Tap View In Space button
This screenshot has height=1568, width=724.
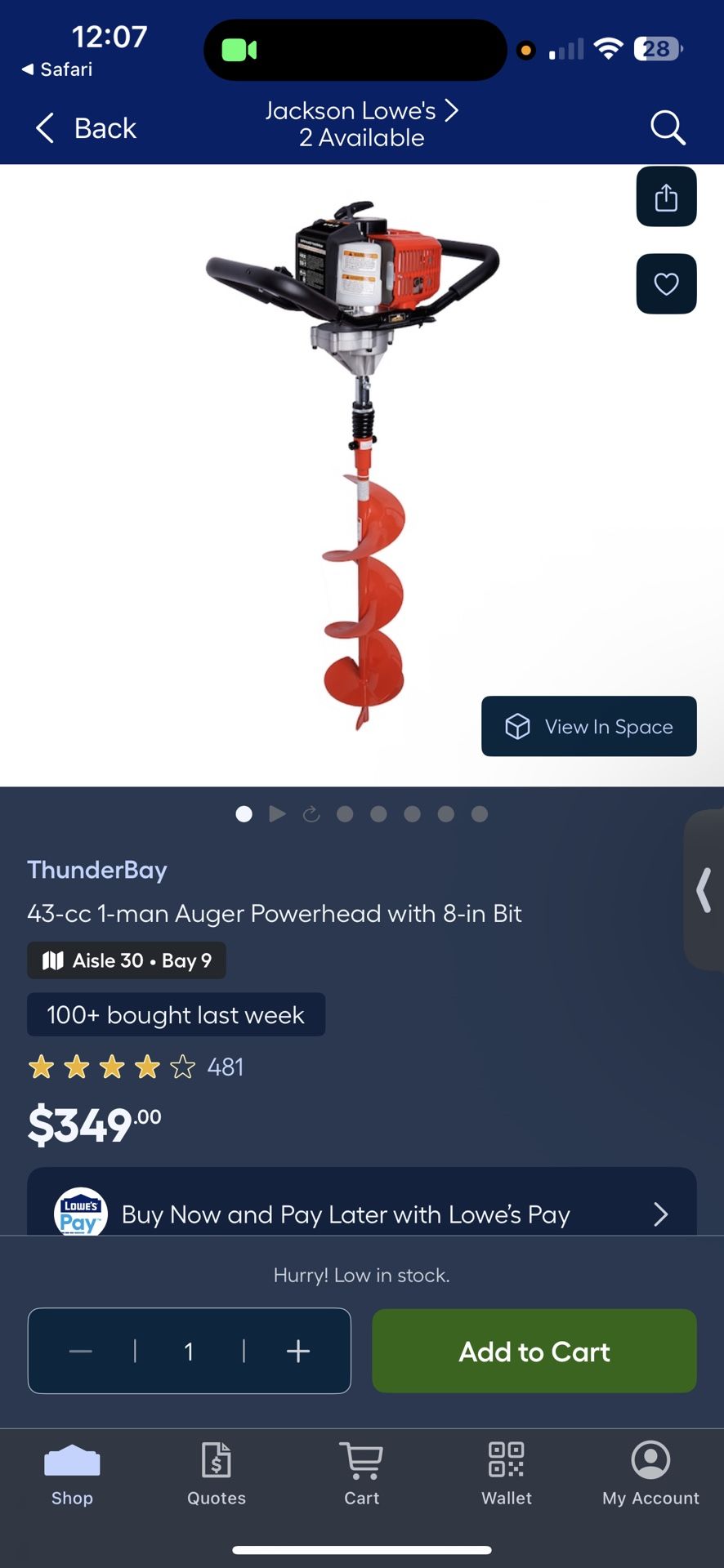coord(588,726)
